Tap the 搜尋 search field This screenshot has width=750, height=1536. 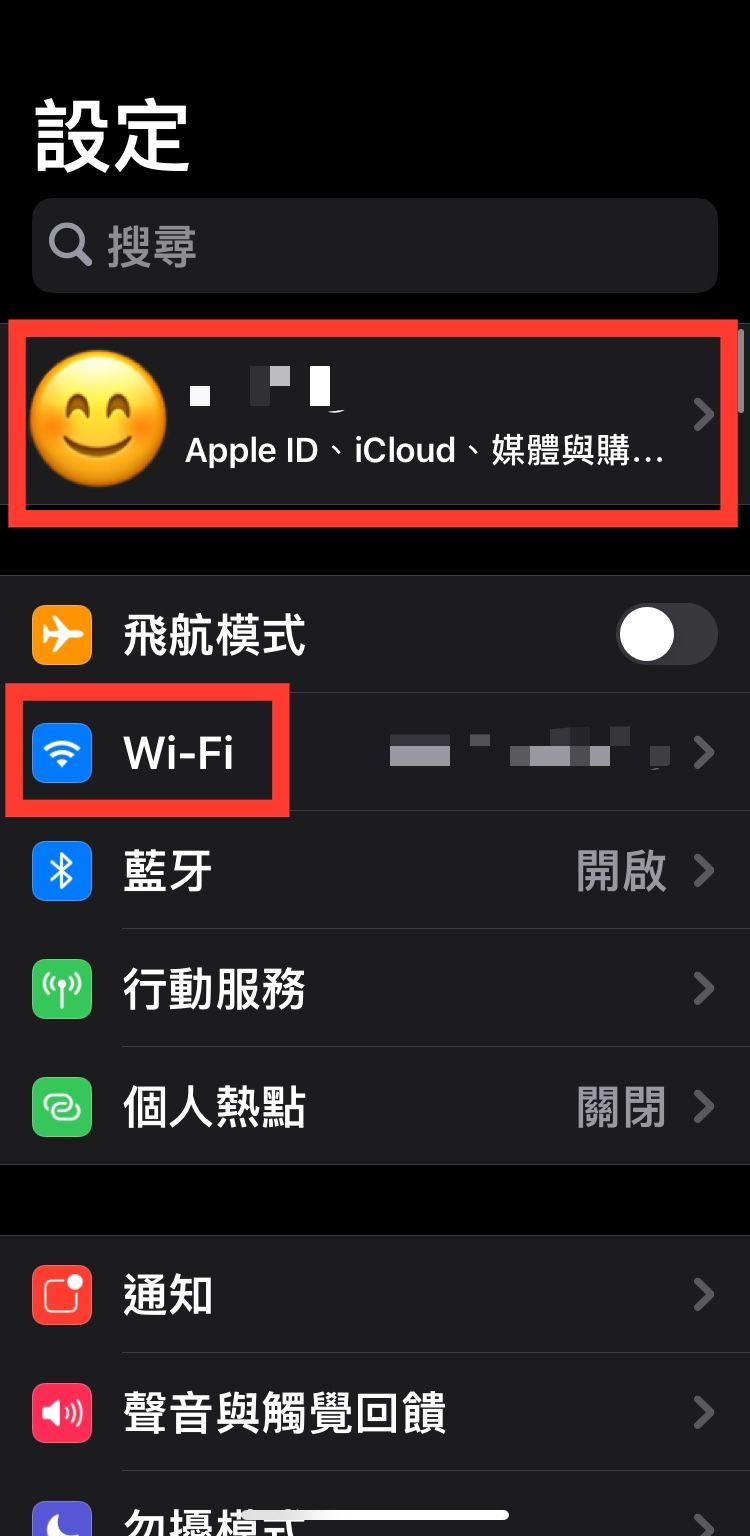tap(375, 246)
